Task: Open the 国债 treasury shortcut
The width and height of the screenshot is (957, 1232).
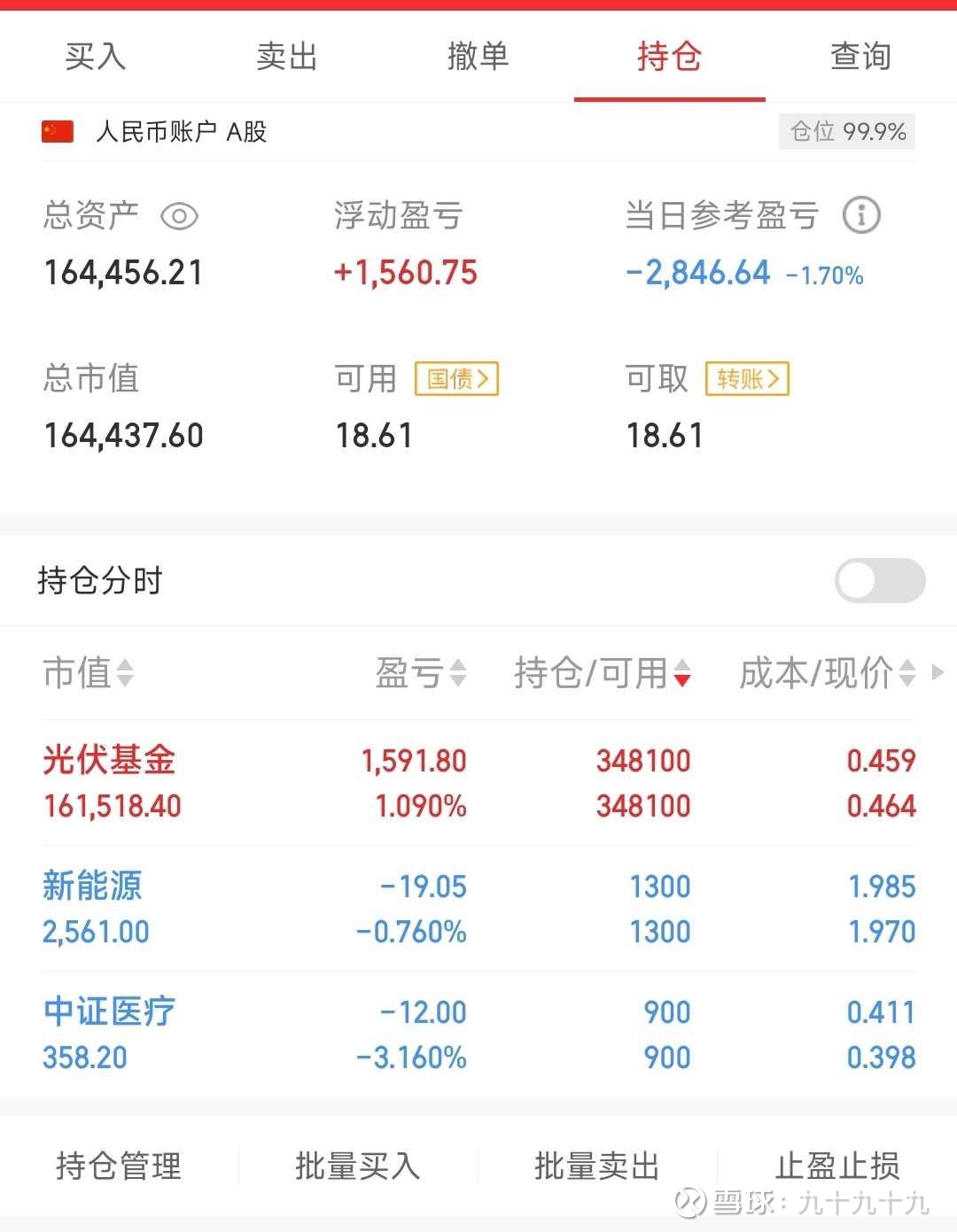Action: click(x=455, y=378)
